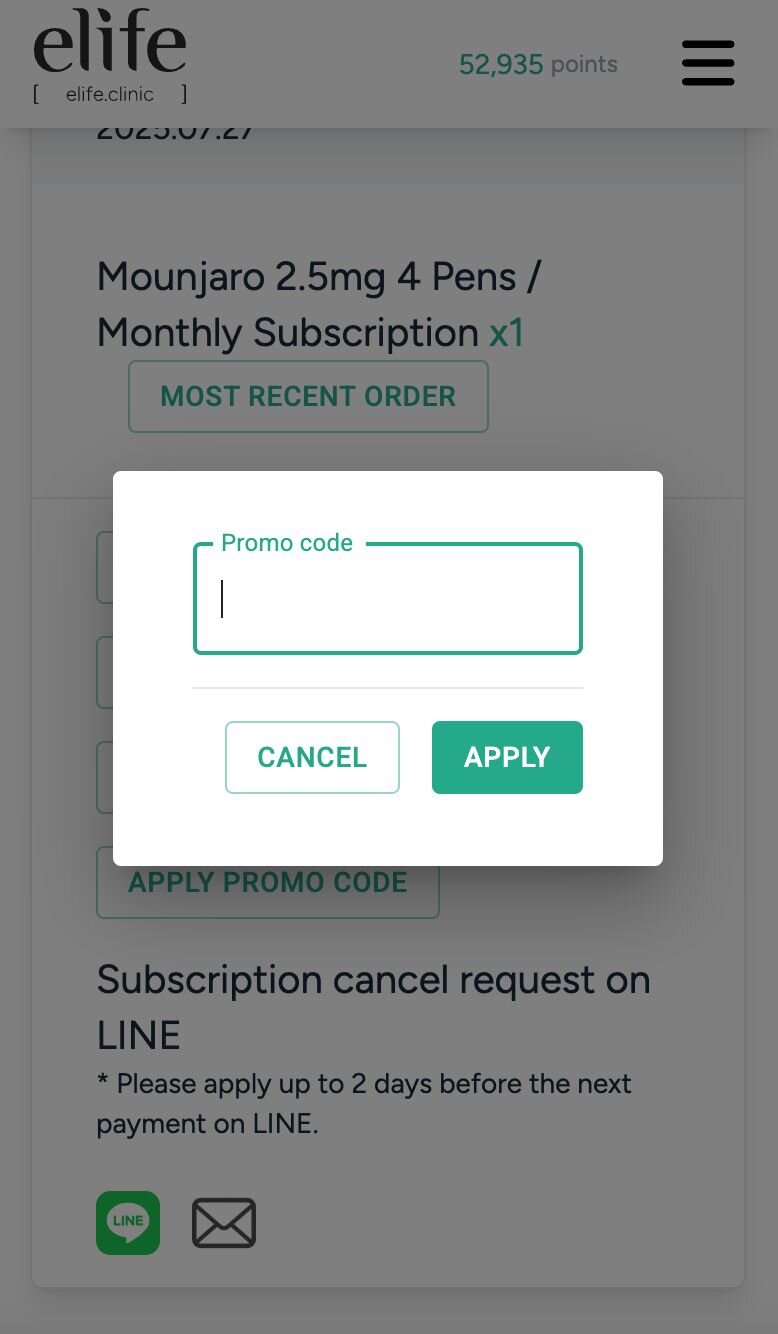Open the LINE contact icon

[128, 1222]
